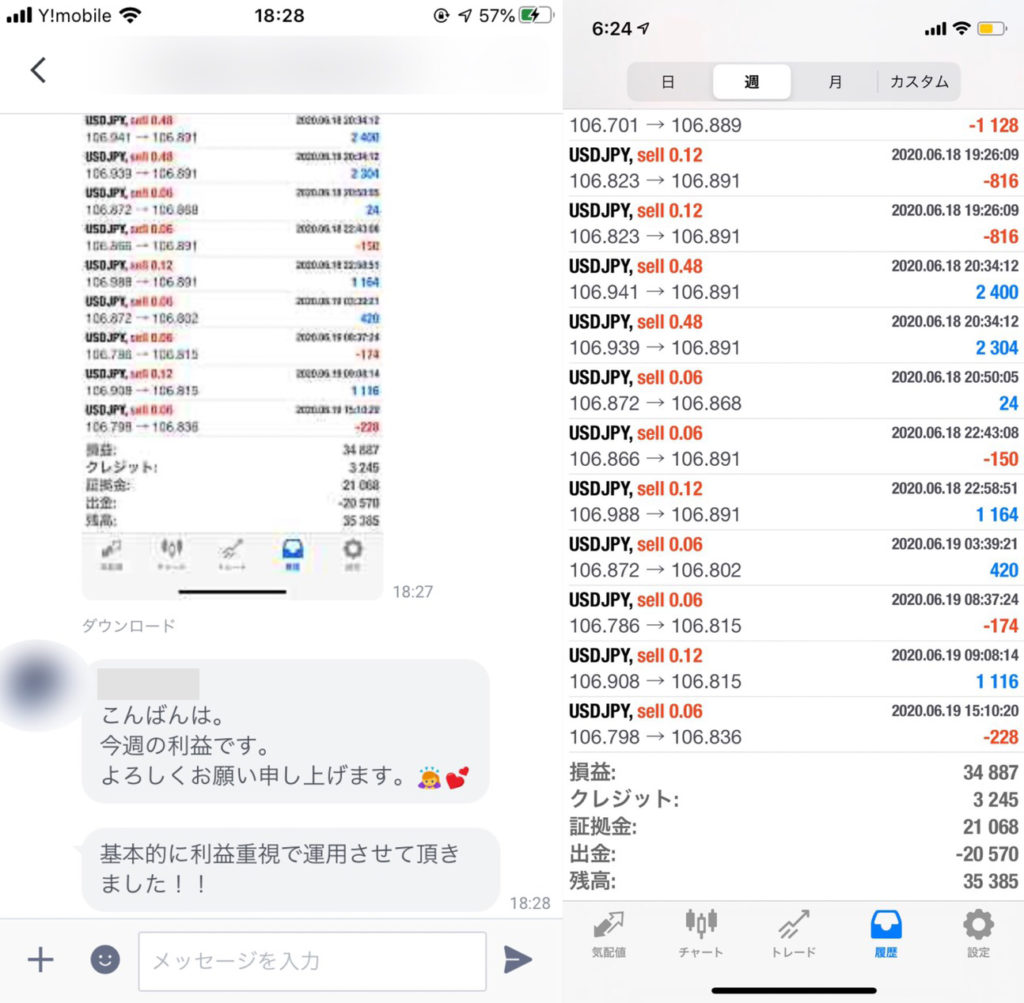Open the emoji sticker picker

[105, 960]
